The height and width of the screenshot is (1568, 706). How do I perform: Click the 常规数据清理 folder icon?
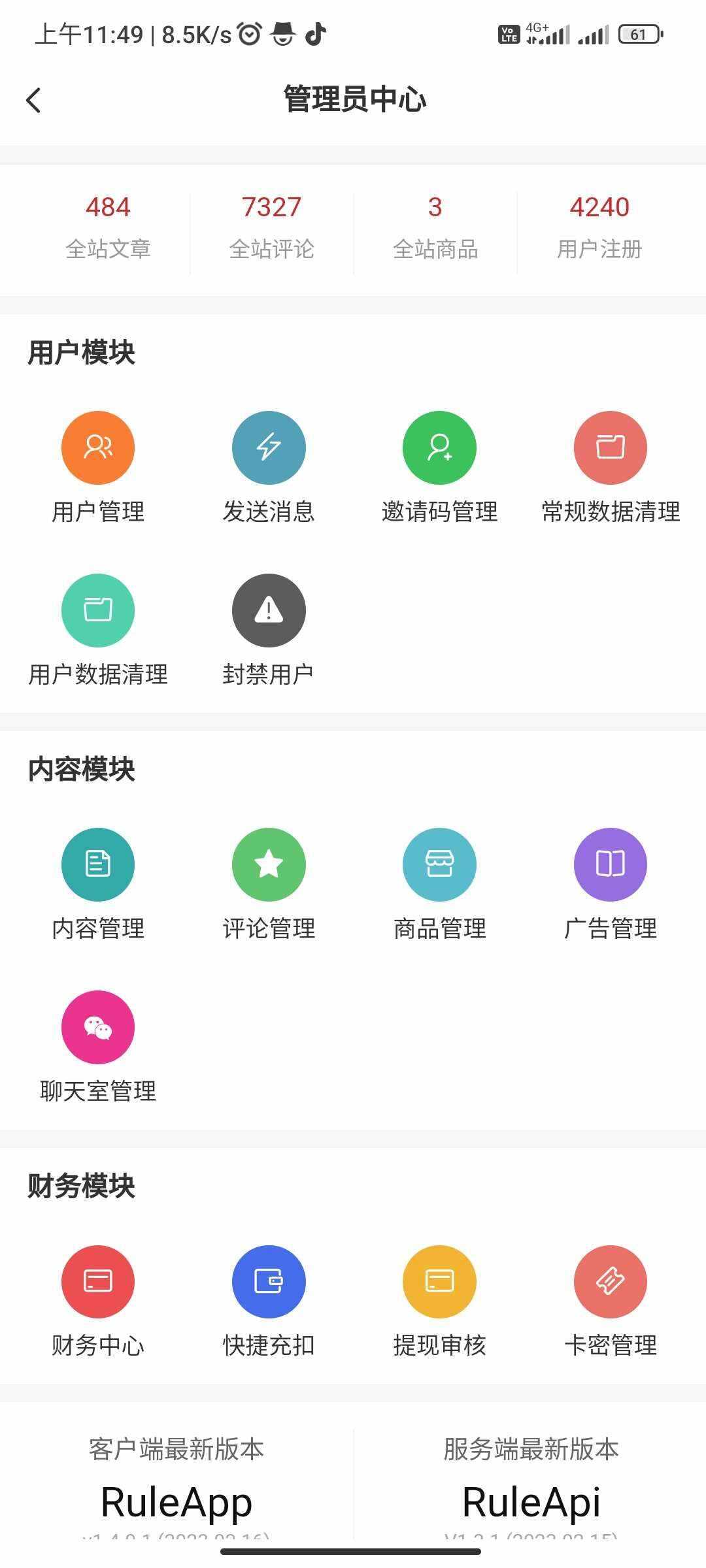(610, 448)
